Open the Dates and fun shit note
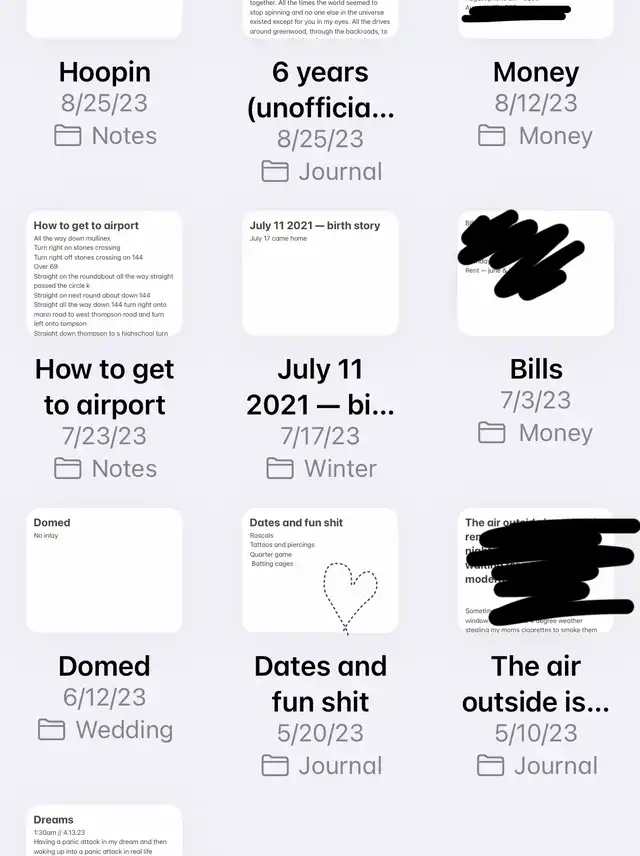This screenshot has width=640, height=856. (320, 570)
